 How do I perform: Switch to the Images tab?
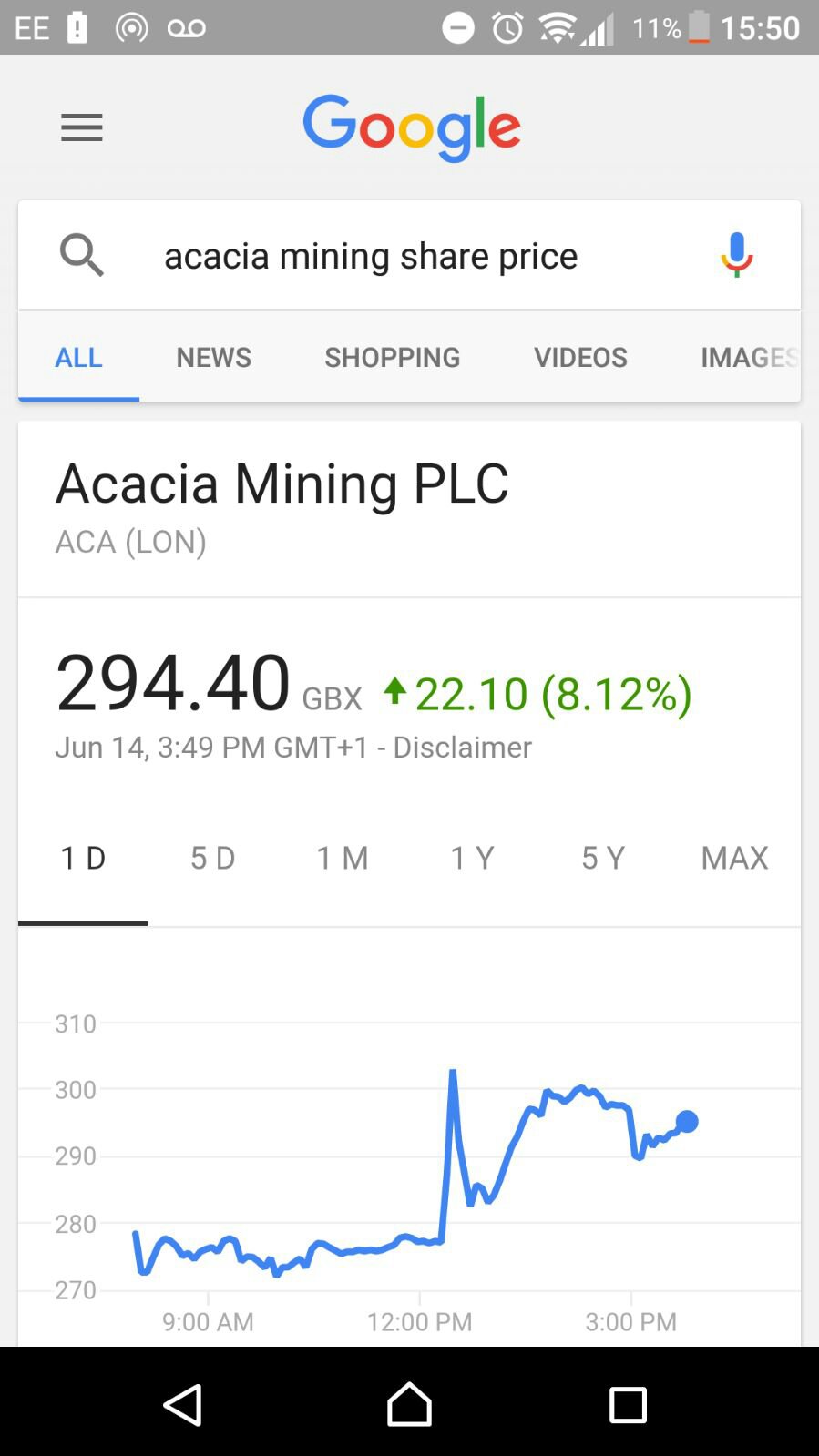(748, 357)
